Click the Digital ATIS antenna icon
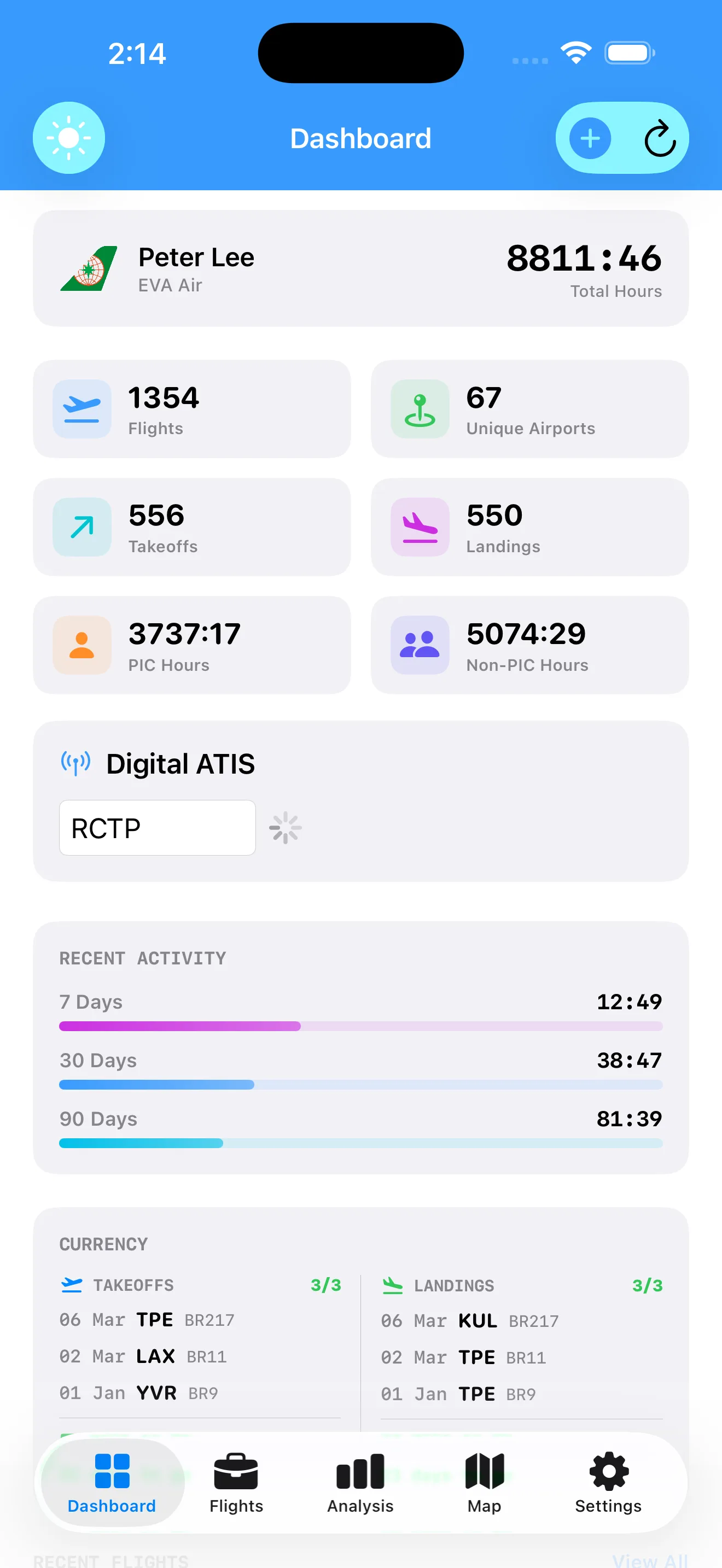This screenshot has width=722, height=1568. (74, 763)
